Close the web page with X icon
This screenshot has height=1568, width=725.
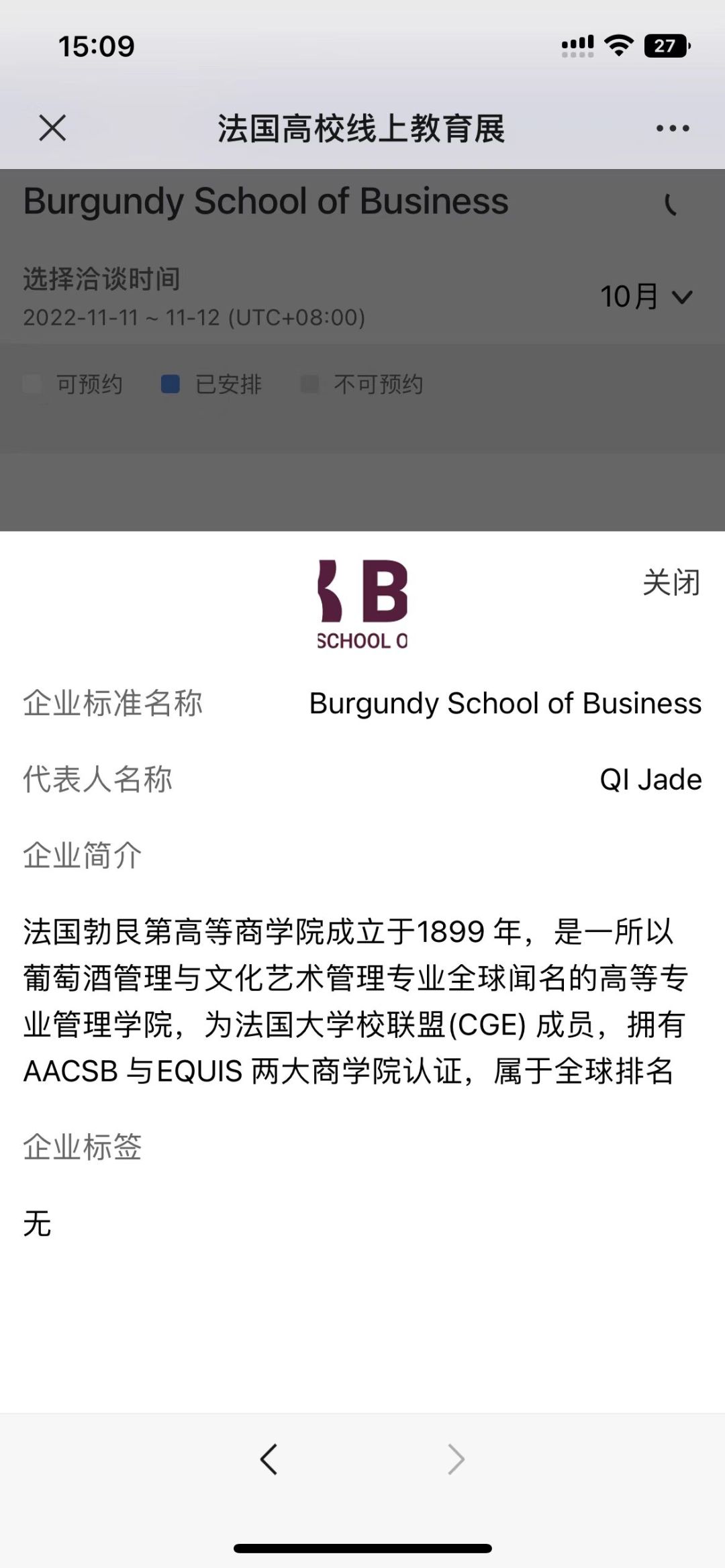(x=52, y=127)
